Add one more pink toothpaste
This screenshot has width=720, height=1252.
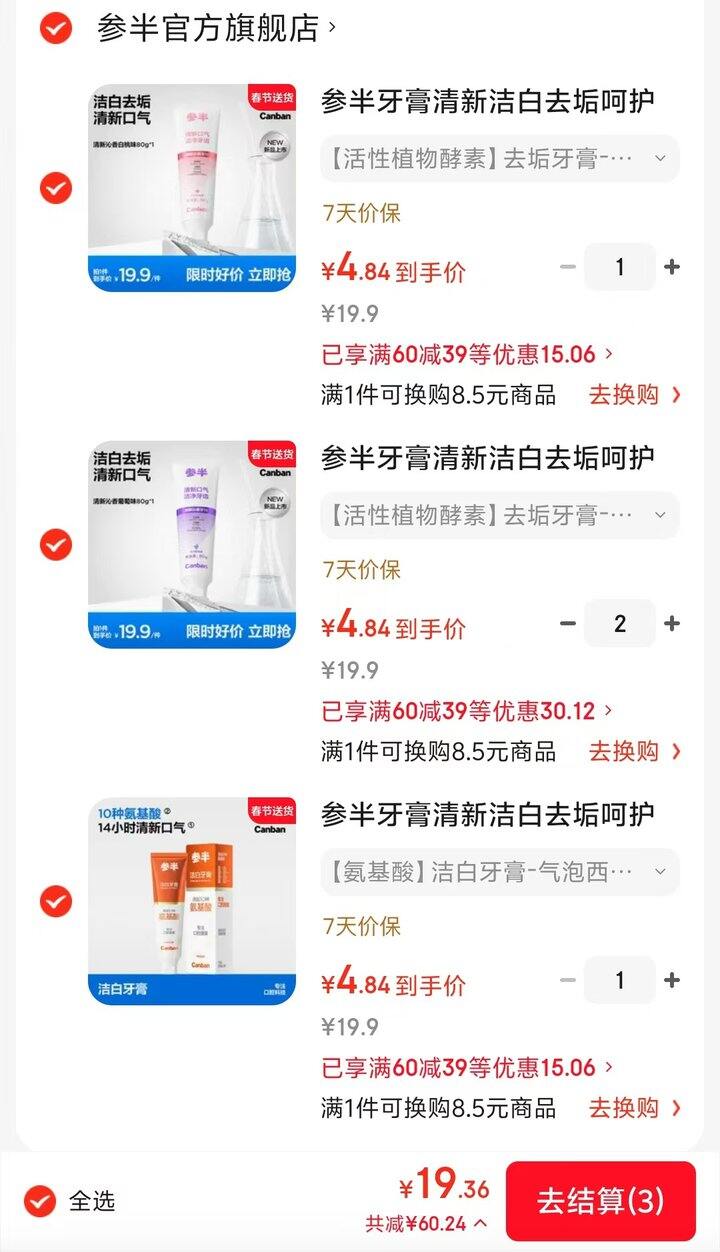pyautogui.click(x=672, y=267)
